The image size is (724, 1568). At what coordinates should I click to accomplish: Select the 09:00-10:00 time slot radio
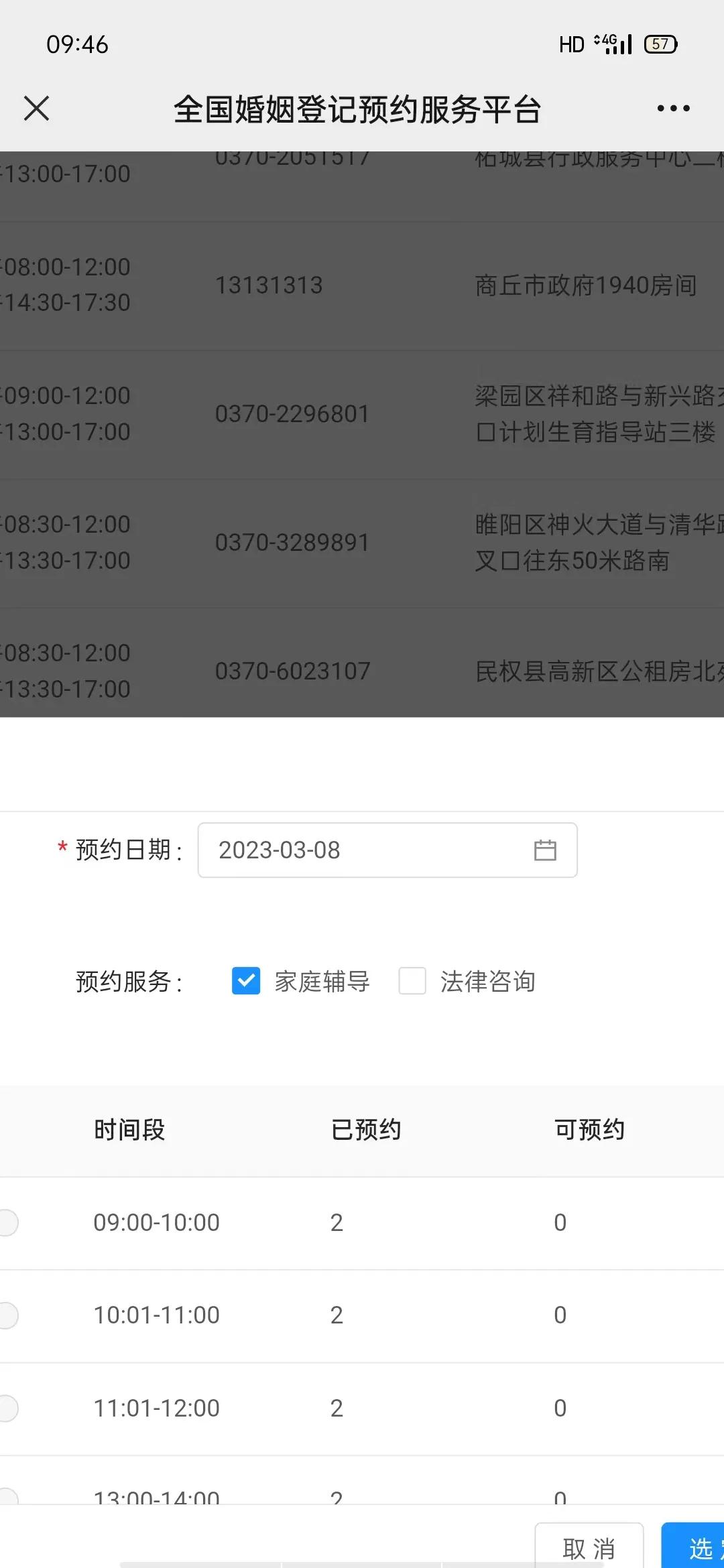click(8, 1222)
